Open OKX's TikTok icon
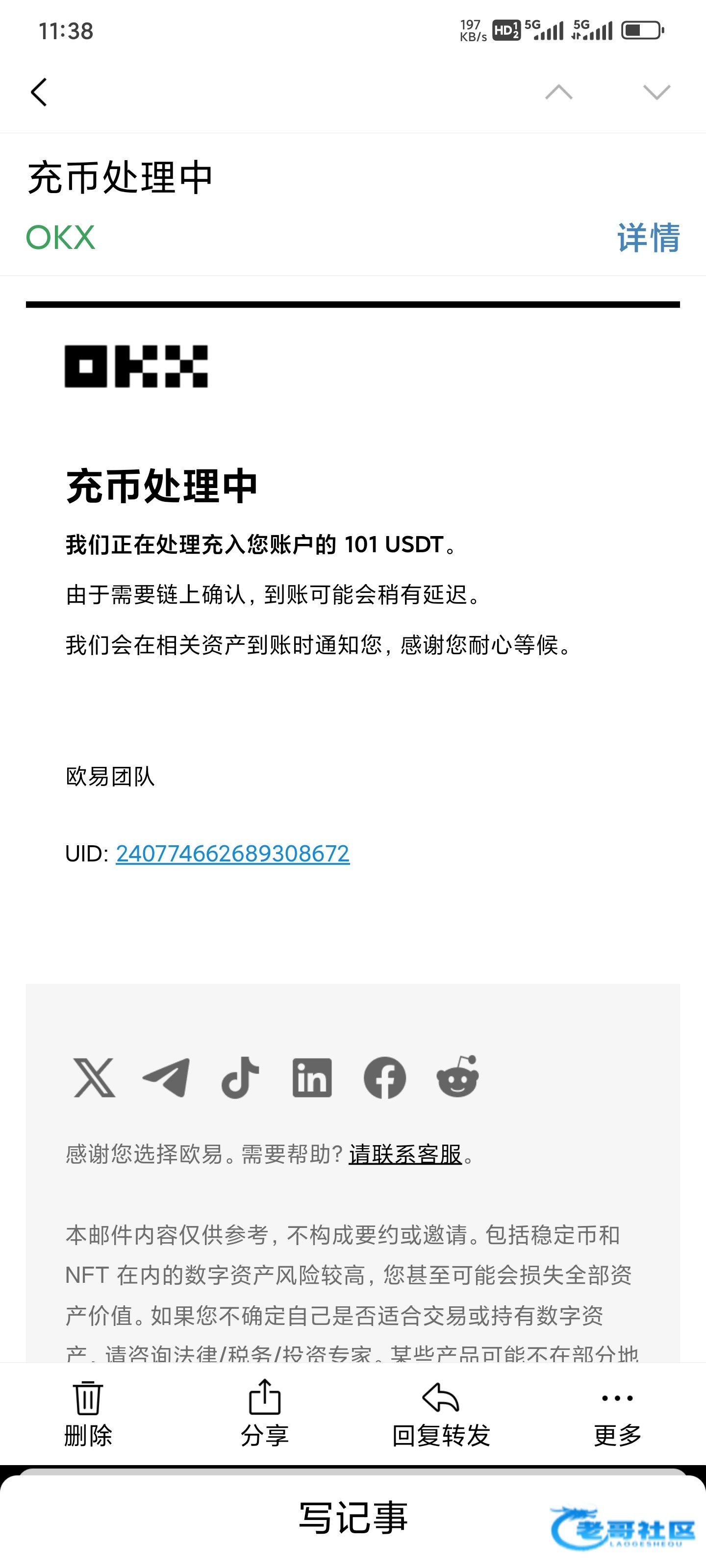Image resolution: width=706 pixels, height=1568 pixels. [x=240, y=1078]
